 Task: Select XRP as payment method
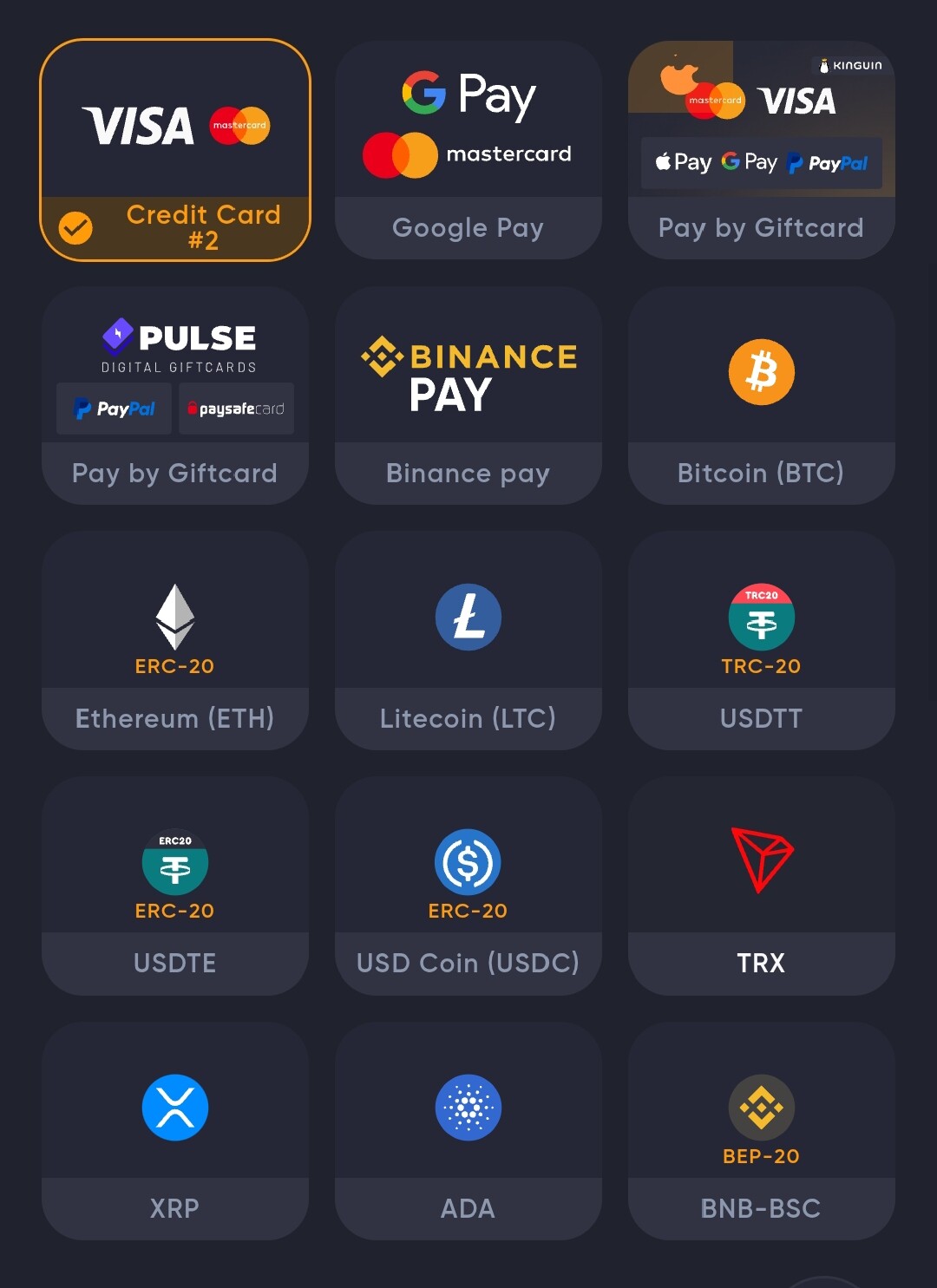coord(174,1131)
